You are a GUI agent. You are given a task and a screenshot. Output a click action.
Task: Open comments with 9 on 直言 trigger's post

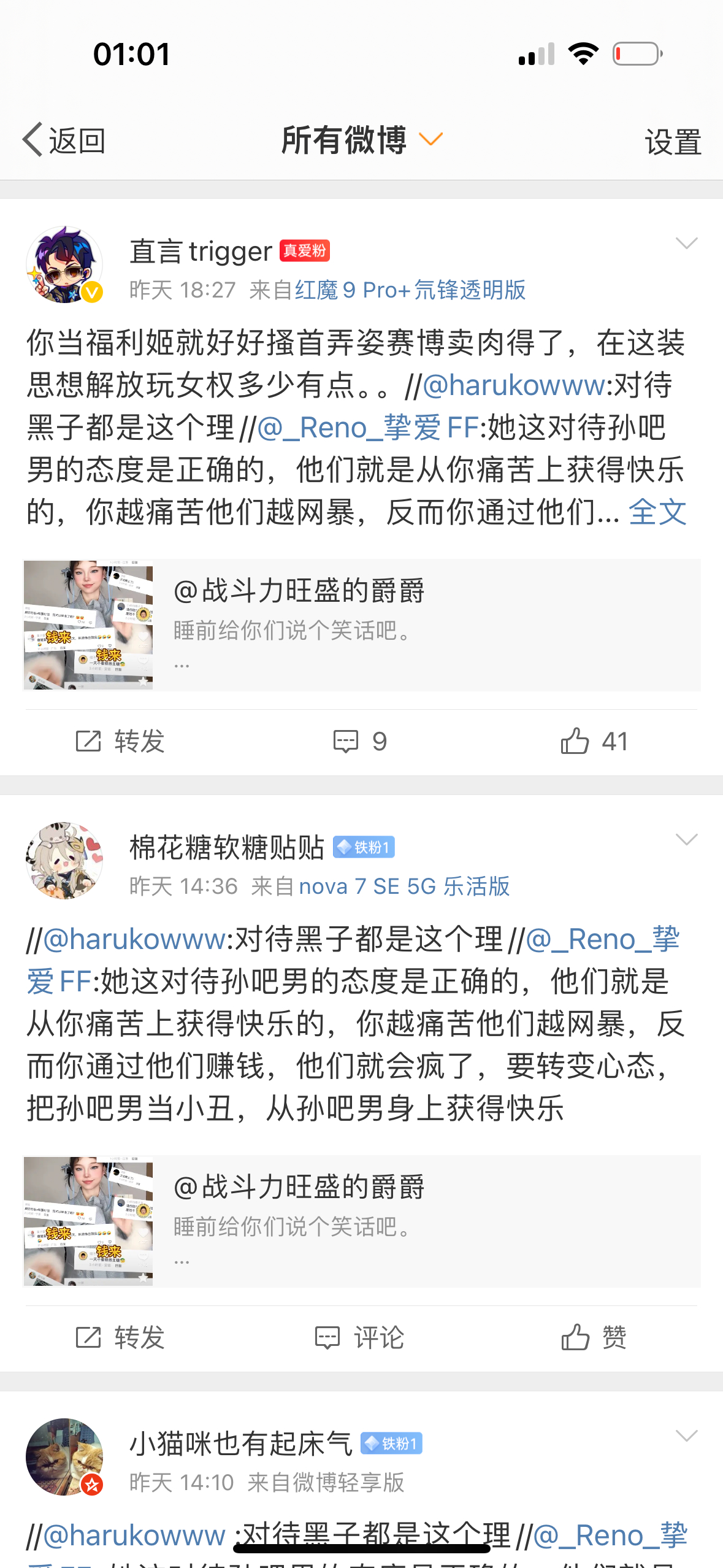[361, 741]
